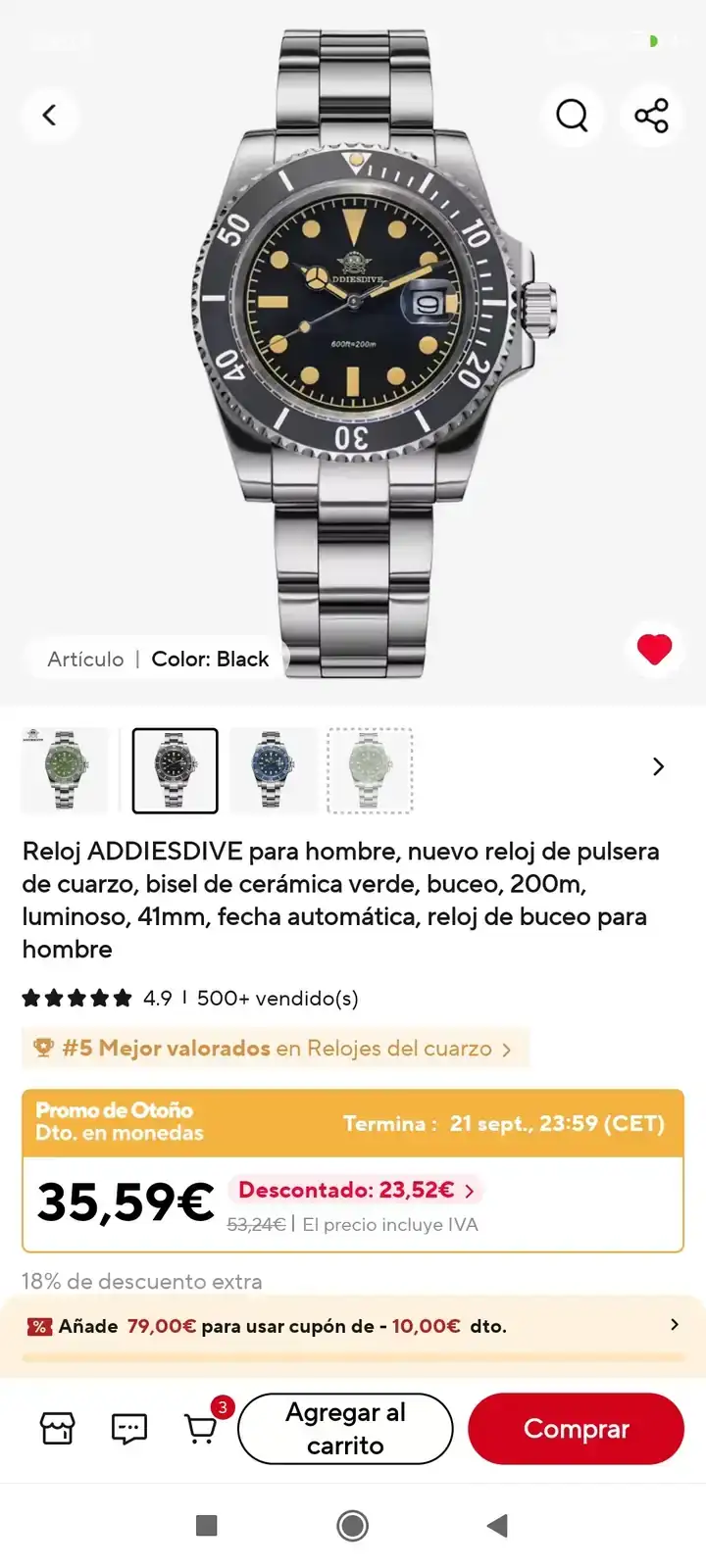This screenshot has height=1568, width=706.
Task: Open the 10,00€ coupon offer banner
Action: (x=353, y=1326)
